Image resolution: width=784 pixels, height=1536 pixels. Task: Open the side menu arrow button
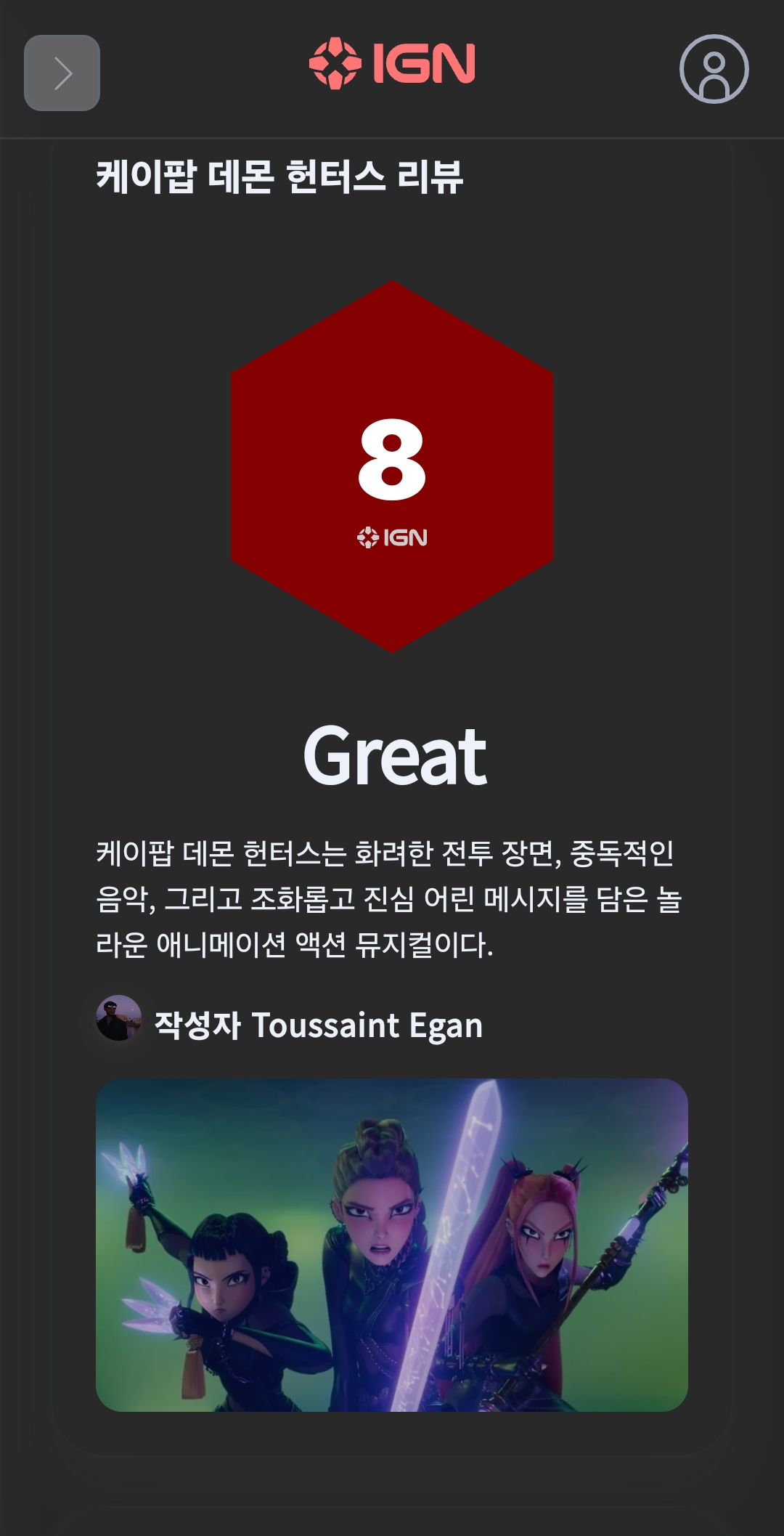pos(62,73)
